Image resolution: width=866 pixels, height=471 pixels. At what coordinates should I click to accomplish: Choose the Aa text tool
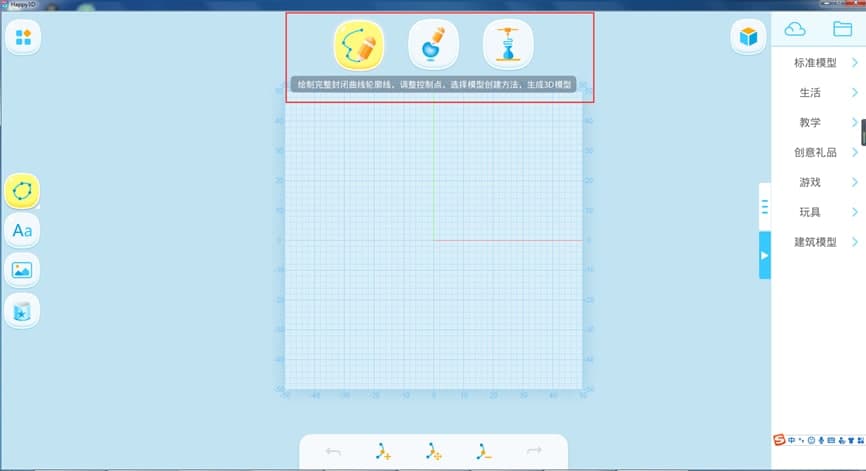[x=22, y=230]
